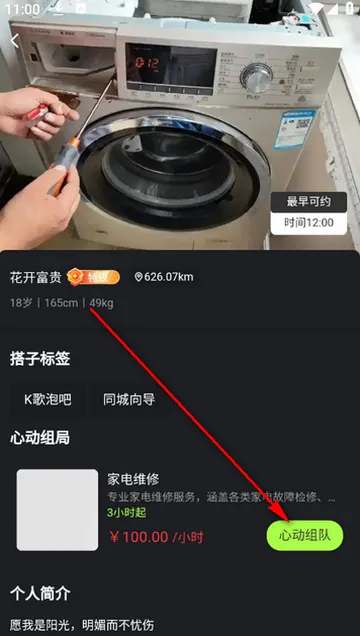Select the 同城向导 tag chip

(x=129, y=400)
